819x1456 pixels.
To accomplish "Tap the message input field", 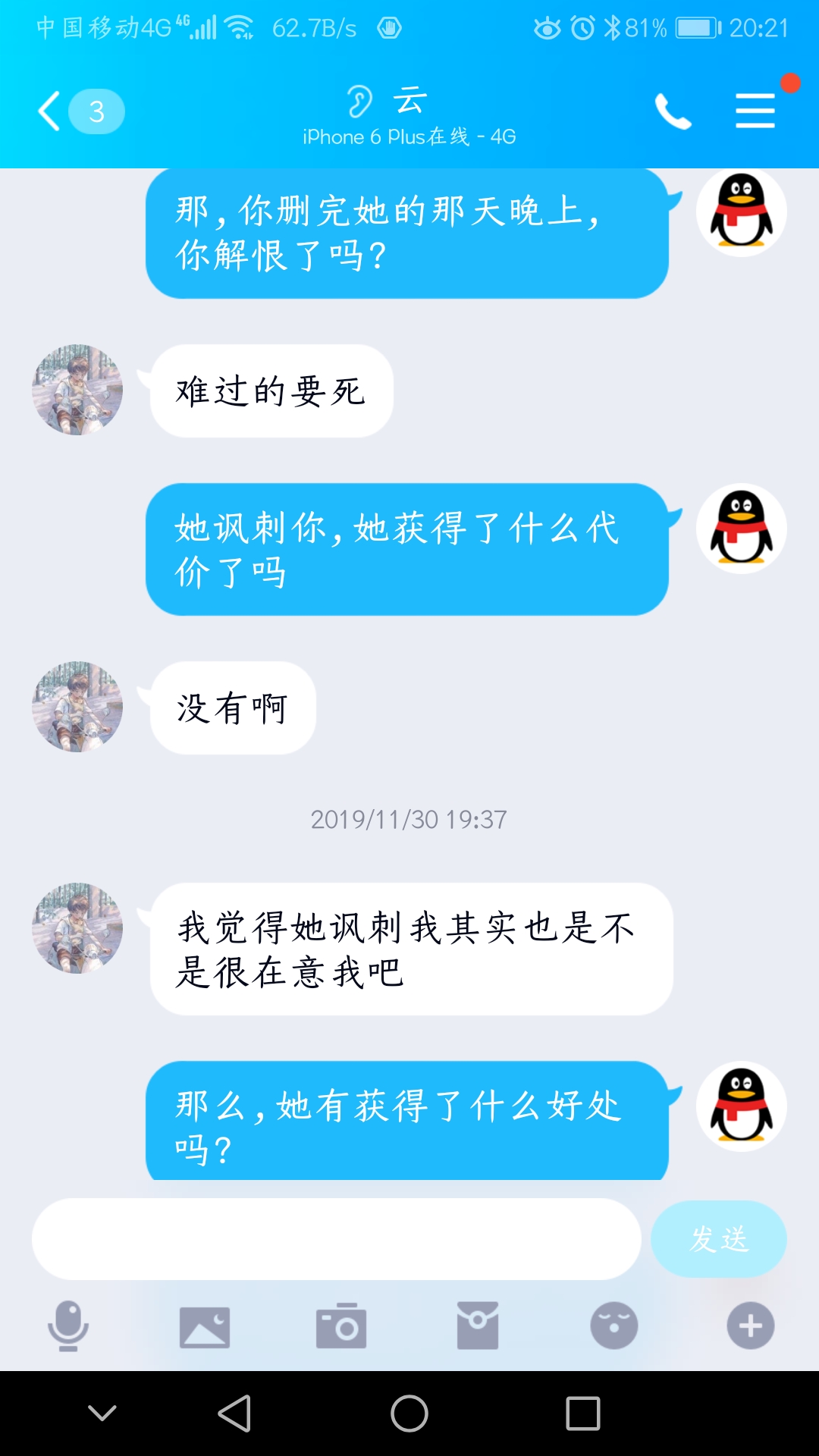I will coord(336,1239).
